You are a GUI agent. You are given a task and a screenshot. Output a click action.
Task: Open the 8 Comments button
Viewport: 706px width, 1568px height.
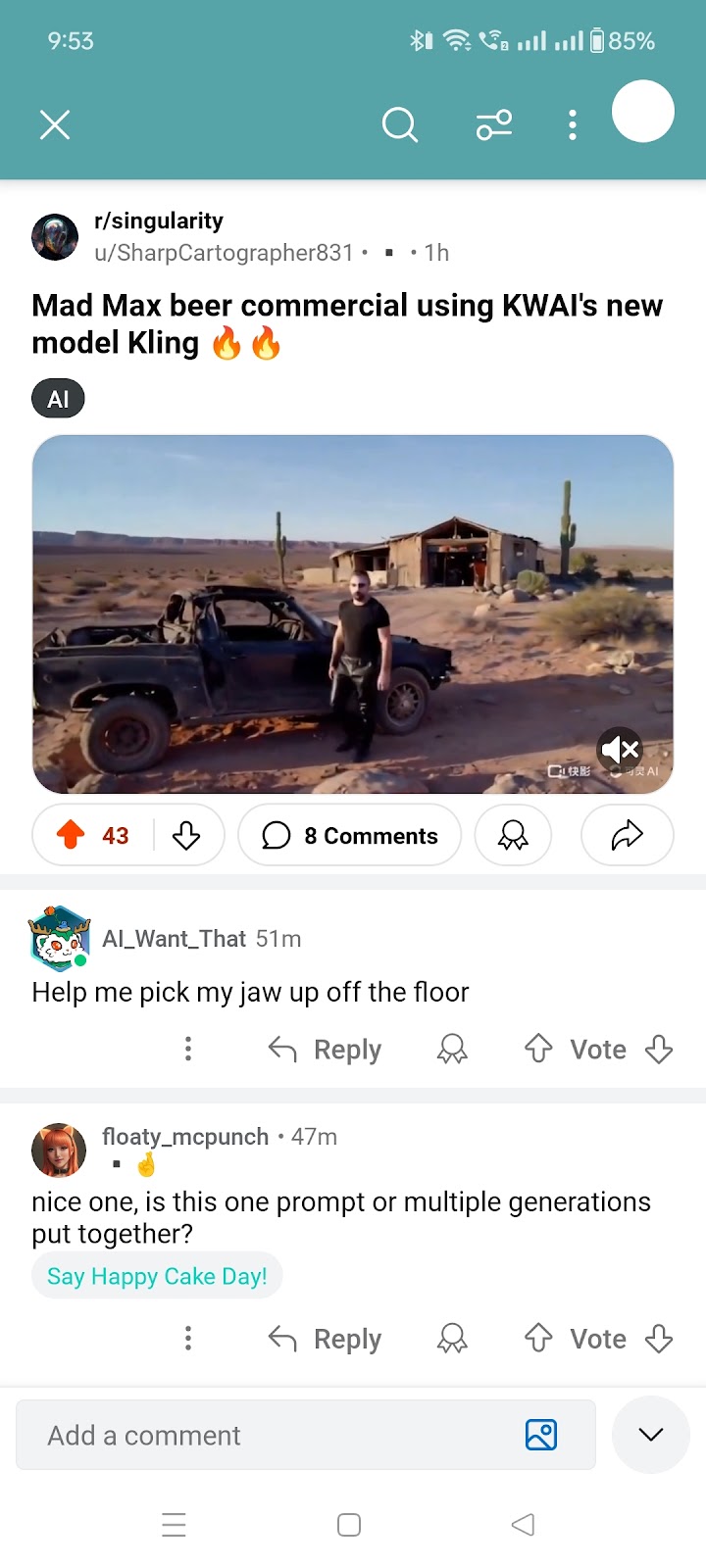coord(350,835)
